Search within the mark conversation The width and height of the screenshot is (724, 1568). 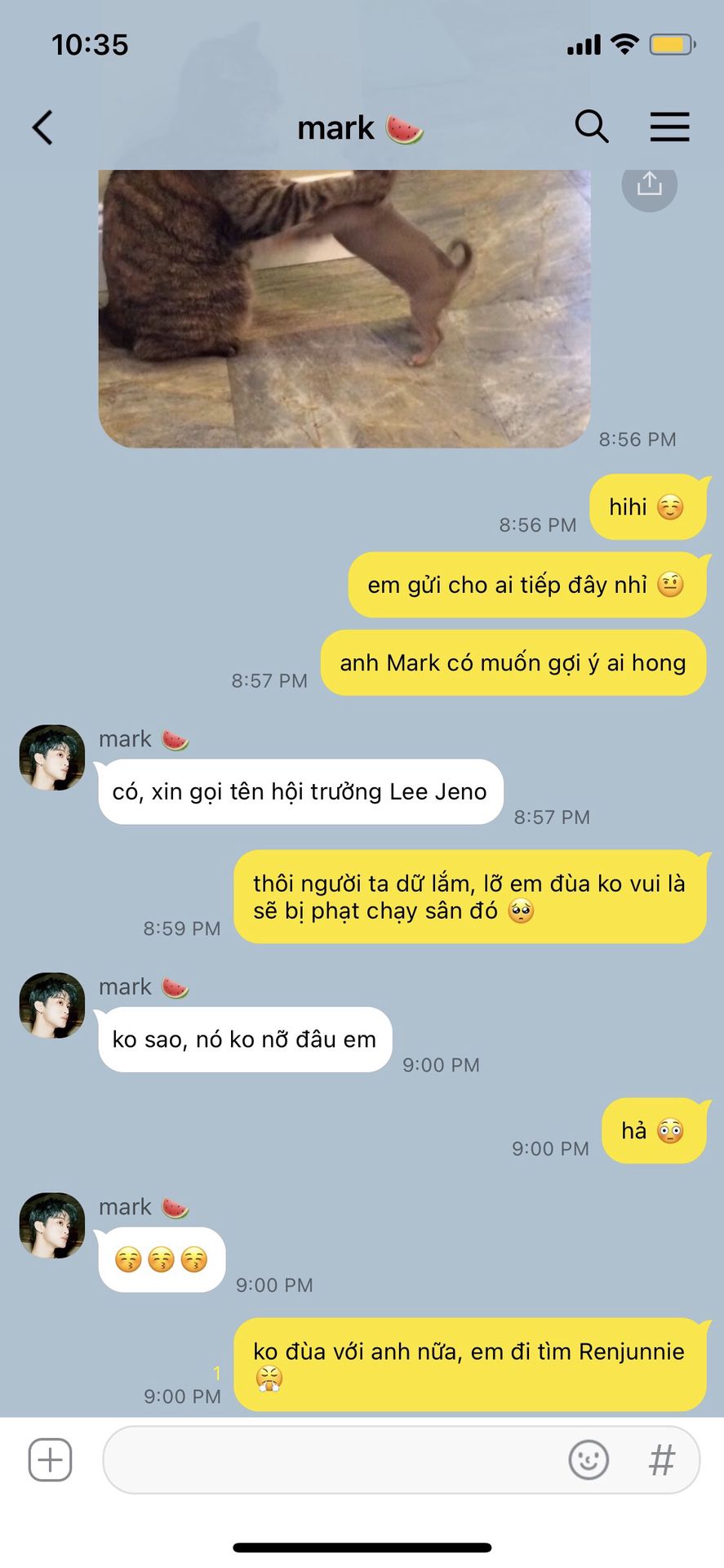592,127
